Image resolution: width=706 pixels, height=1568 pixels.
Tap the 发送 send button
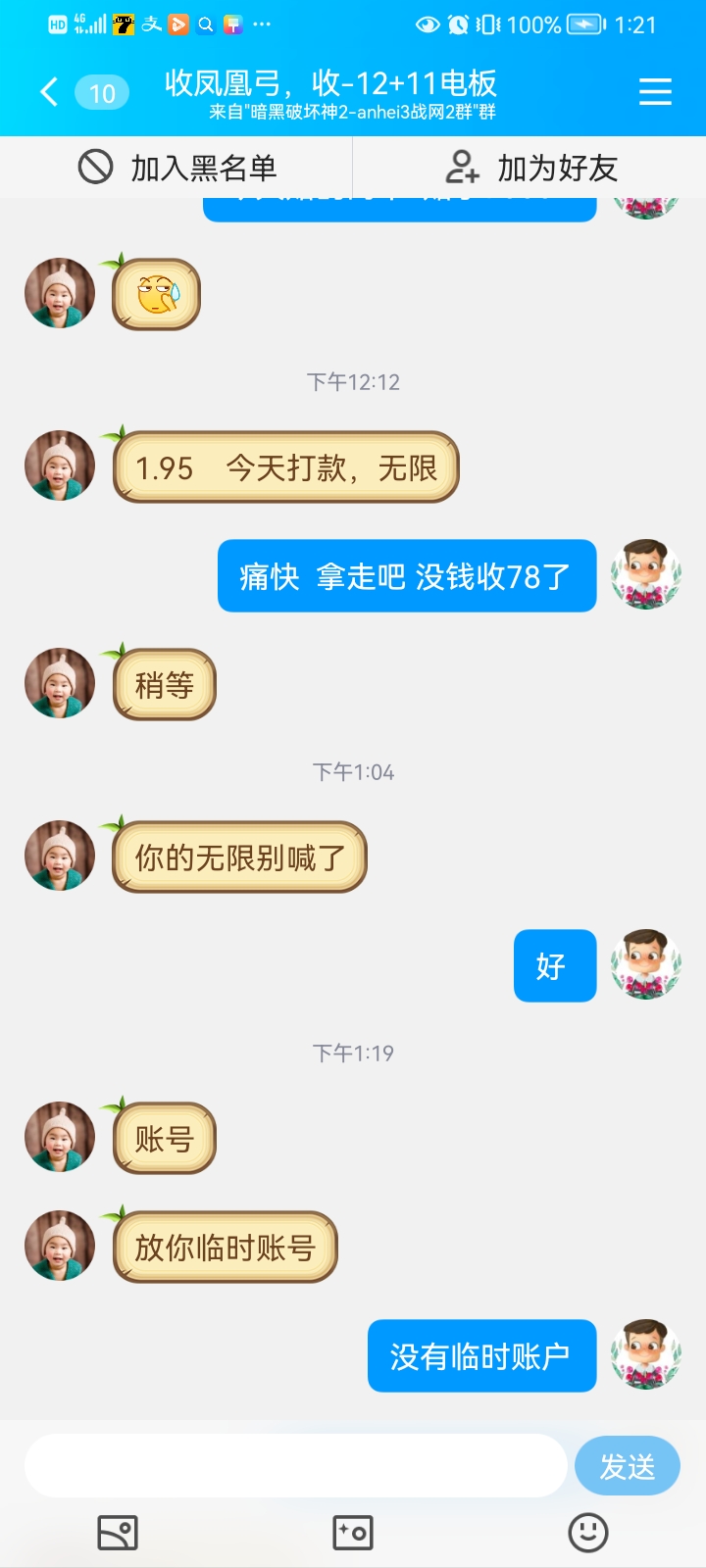(x=627, y=1466)
